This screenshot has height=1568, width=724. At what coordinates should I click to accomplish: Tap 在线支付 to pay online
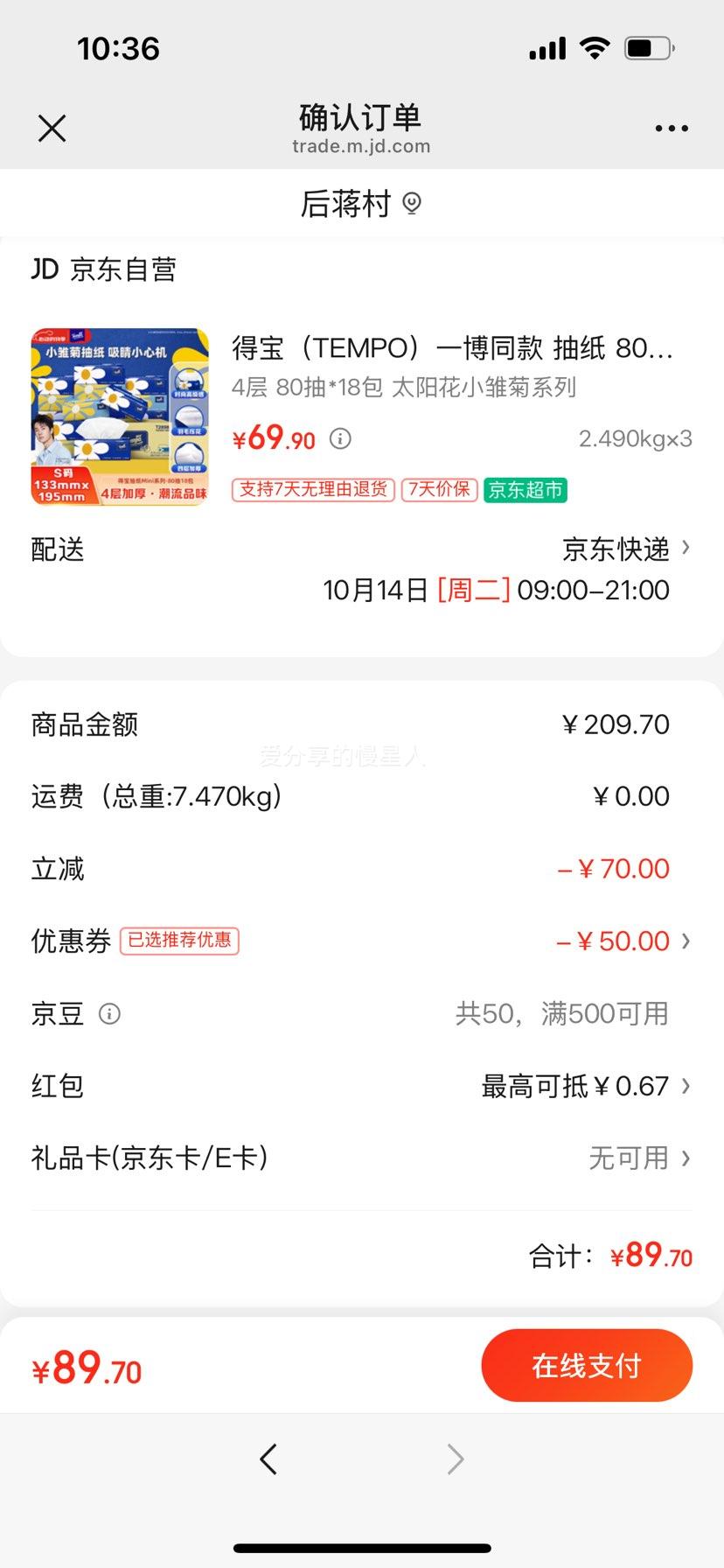[587, 1366]
